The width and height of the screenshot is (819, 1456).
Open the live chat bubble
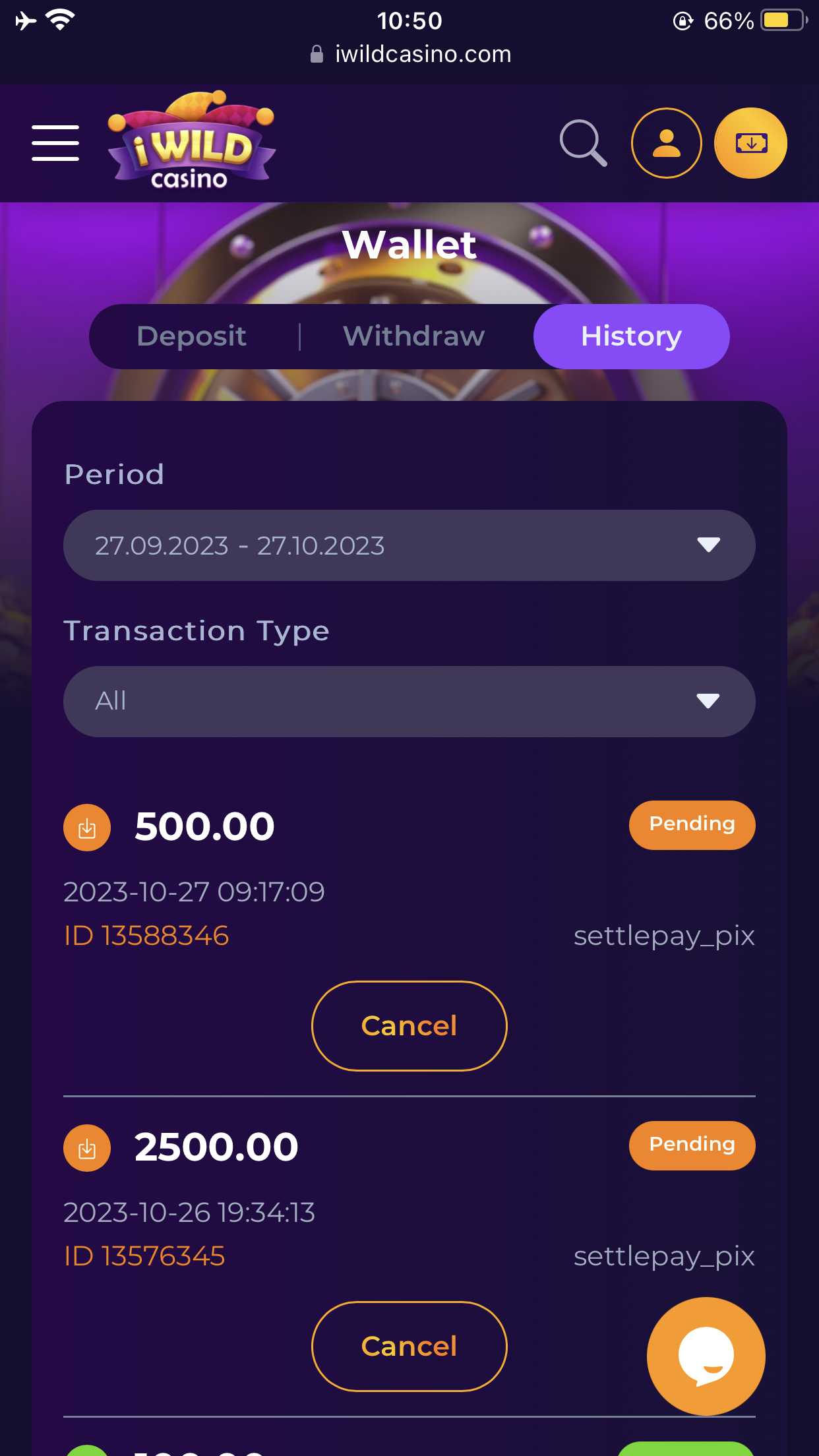click(706, 1356)
